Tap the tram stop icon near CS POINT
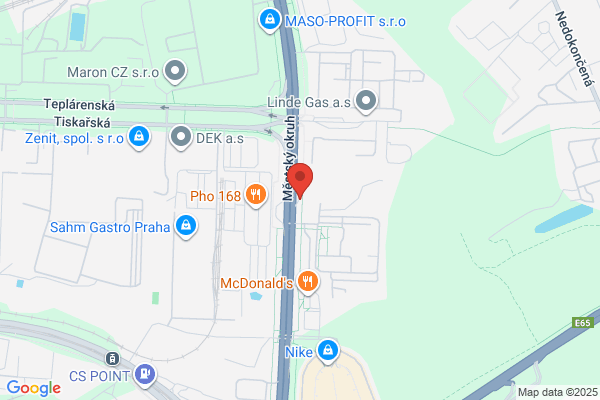 pos(112,359)
